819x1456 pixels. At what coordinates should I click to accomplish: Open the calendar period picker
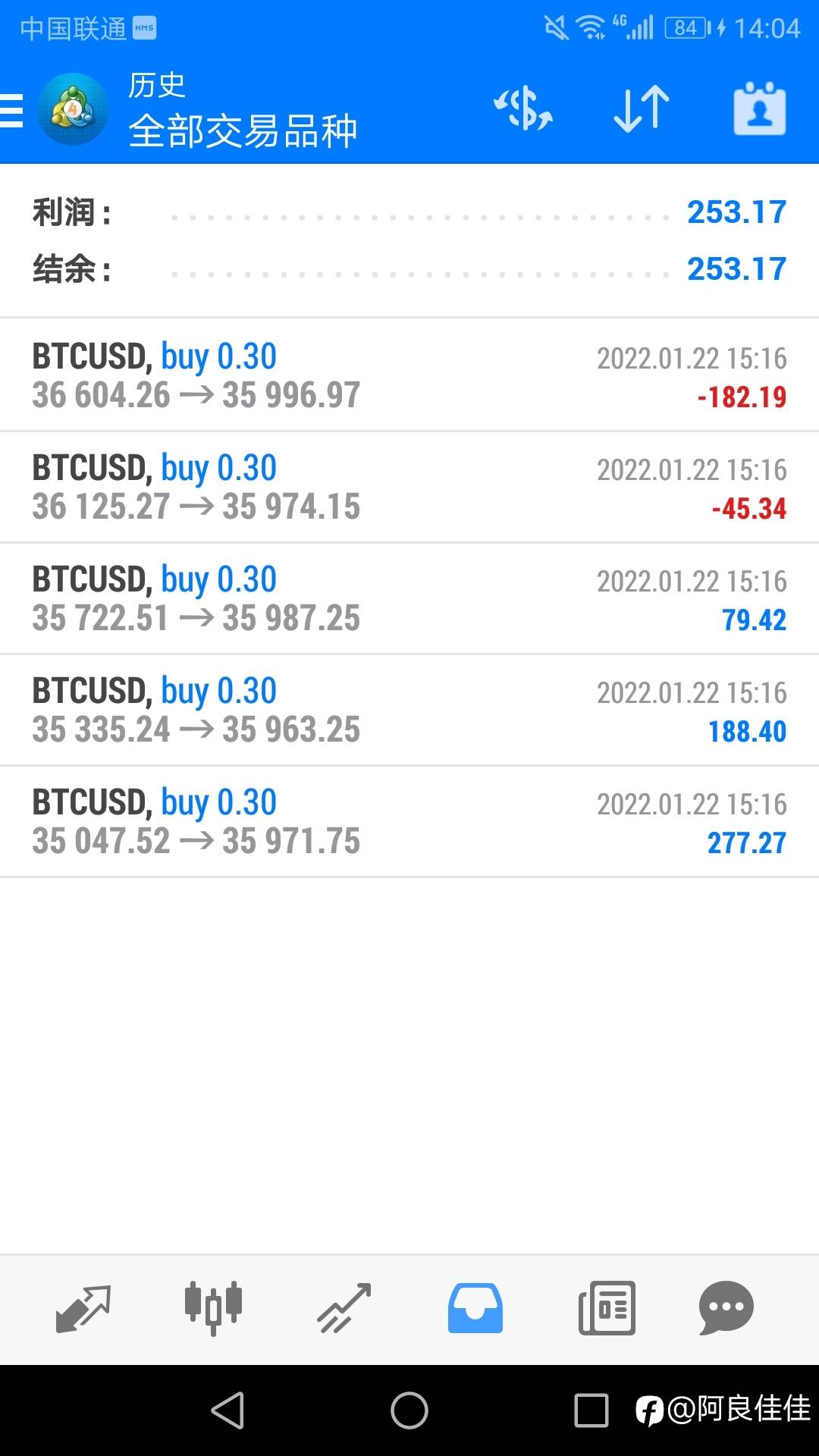pos(759,109)
